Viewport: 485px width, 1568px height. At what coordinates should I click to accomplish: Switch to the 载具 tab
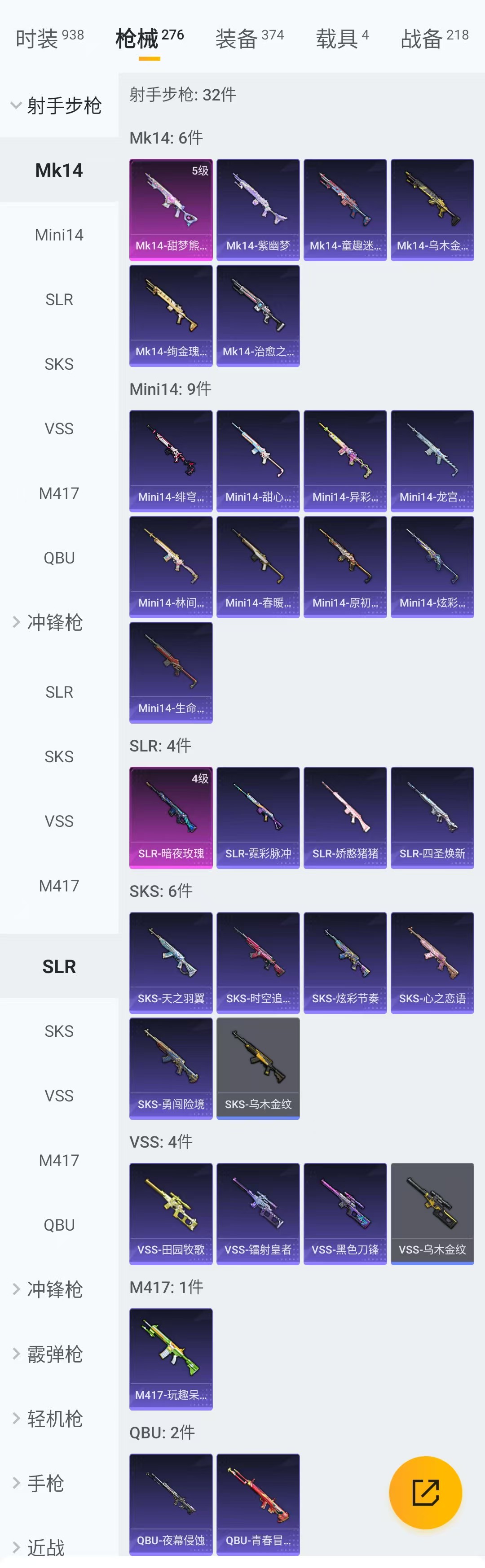pos(341,38)
